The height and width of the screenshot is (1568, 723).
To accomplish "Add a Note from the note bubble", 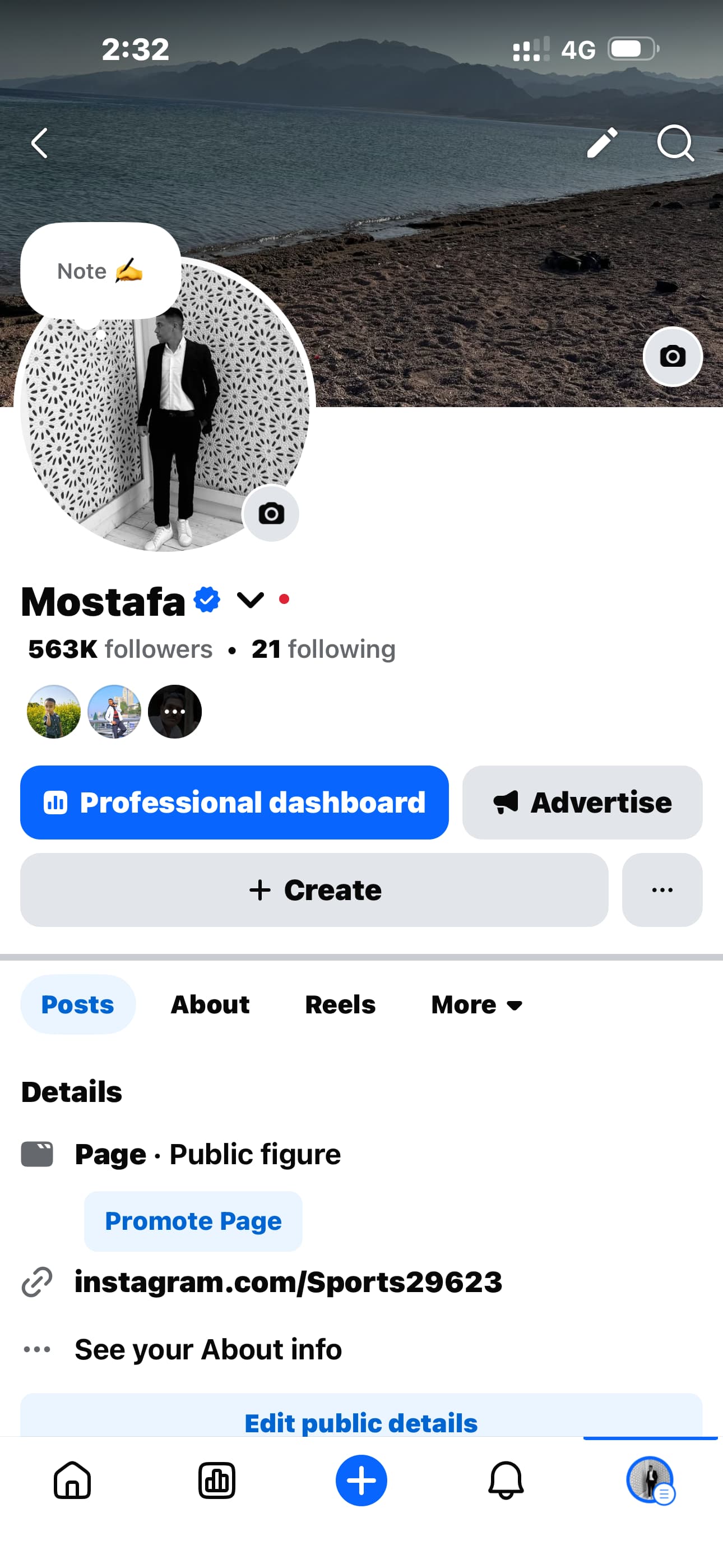I will pos(100,271).
